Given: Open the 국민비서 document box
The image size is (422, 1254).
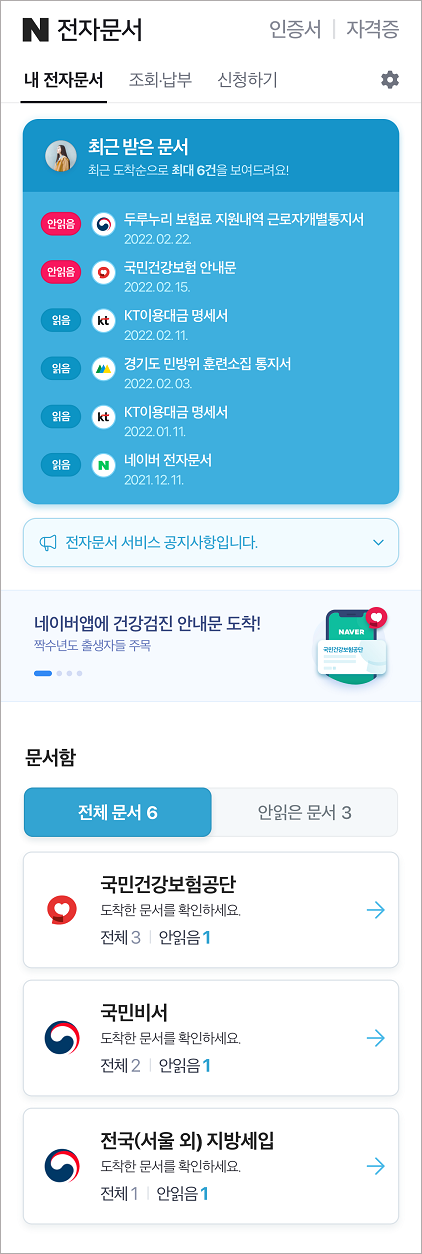Looking at the screenshot, I should (x=211, y=1038).
